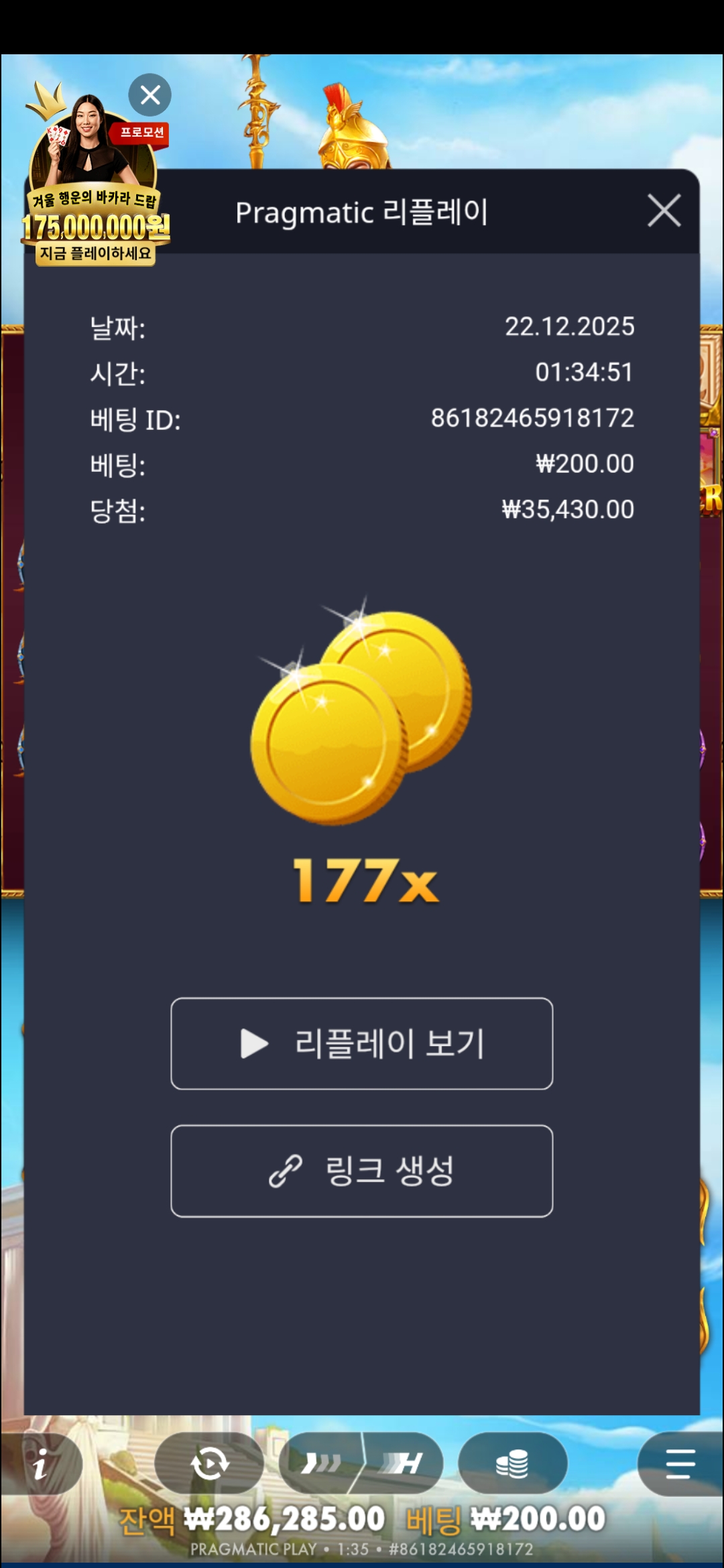Open the bet amount coin stack
The height and width of the screenshot is (1568, 724).
pos(512,1463)
